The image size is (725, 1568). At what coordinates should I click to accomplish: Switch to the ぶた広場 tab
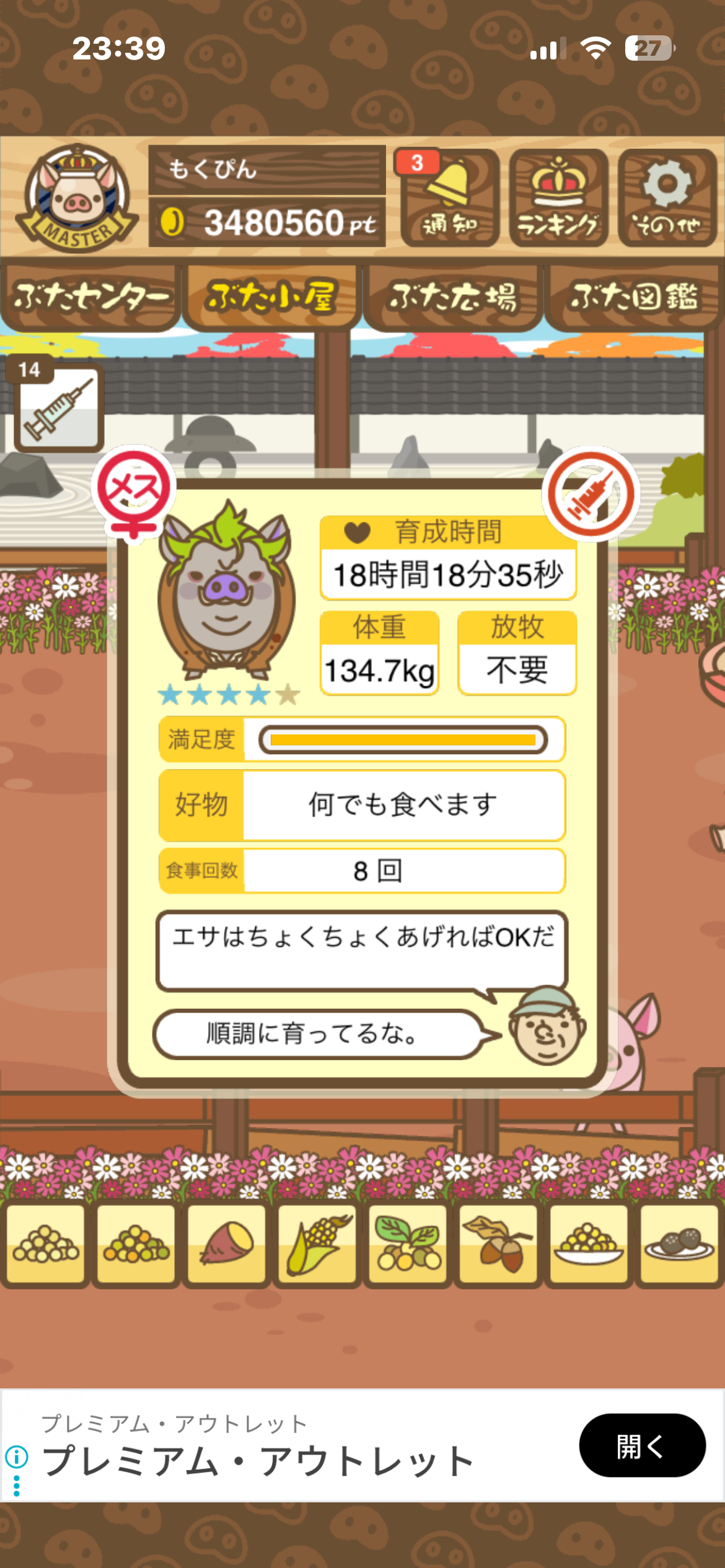coord(453,297)
